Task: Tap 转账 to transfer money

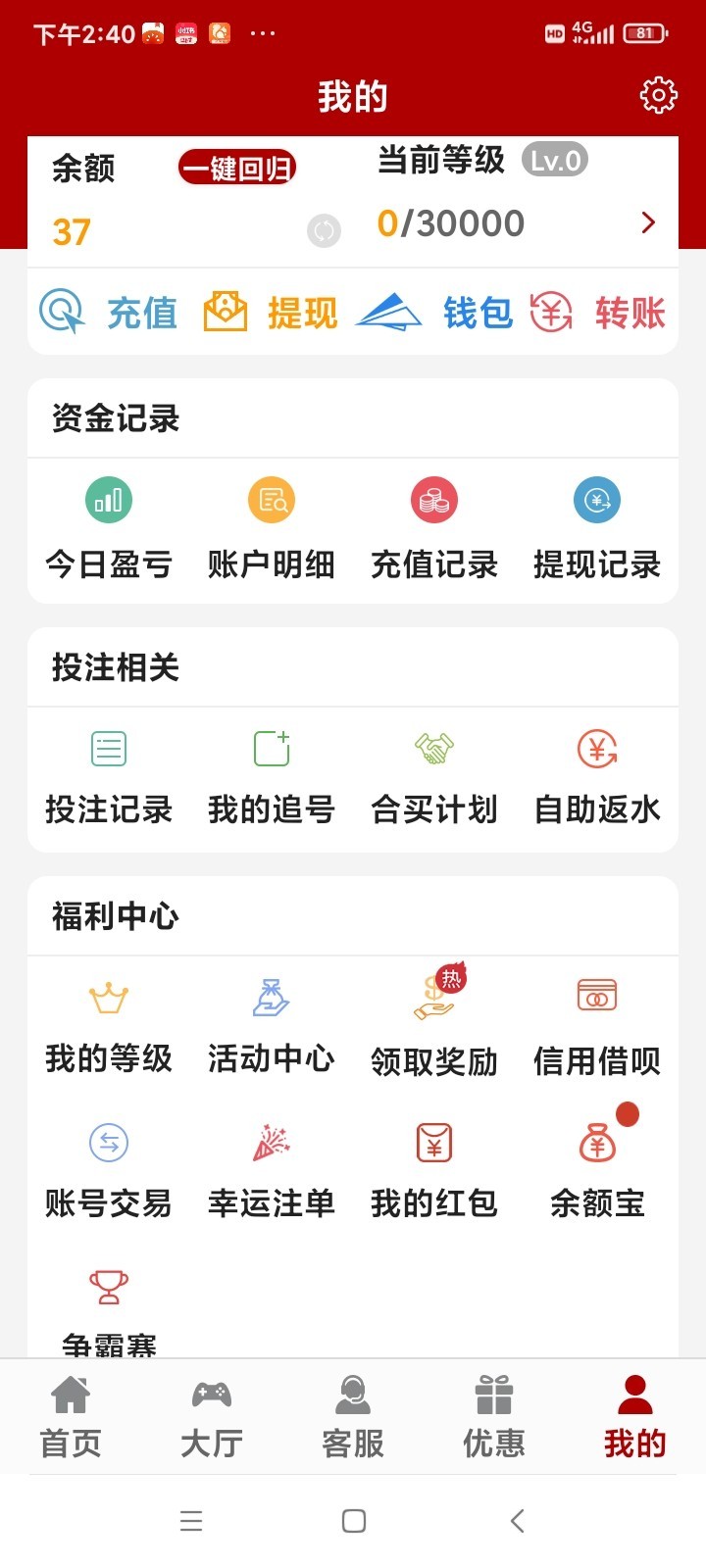Action: click(597, 313)
